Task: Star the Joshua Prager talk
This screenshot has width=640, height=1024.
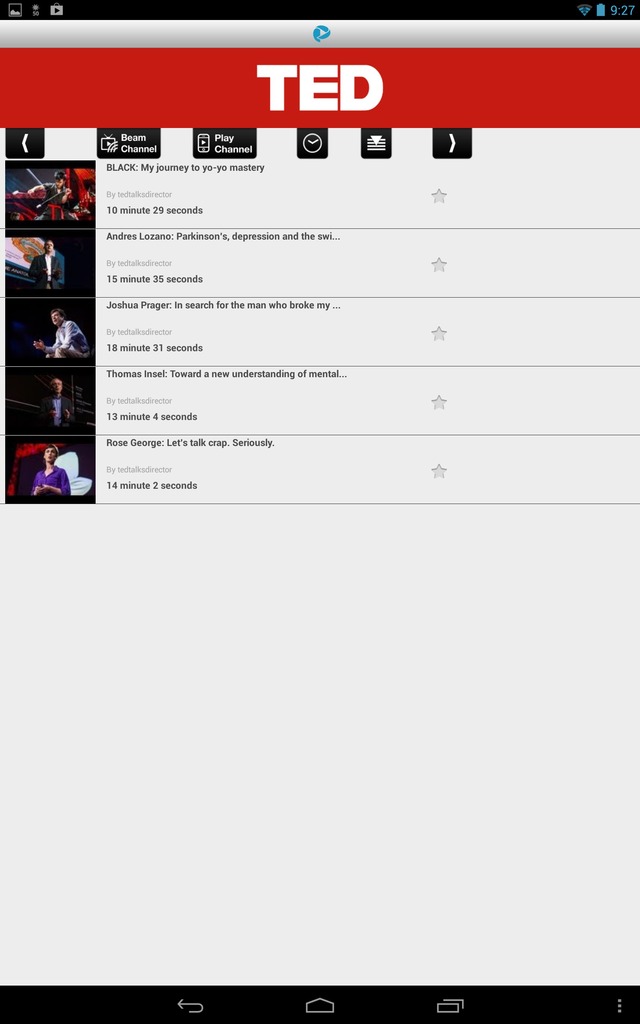Action: pyautogui.click(x=439, y=334)
